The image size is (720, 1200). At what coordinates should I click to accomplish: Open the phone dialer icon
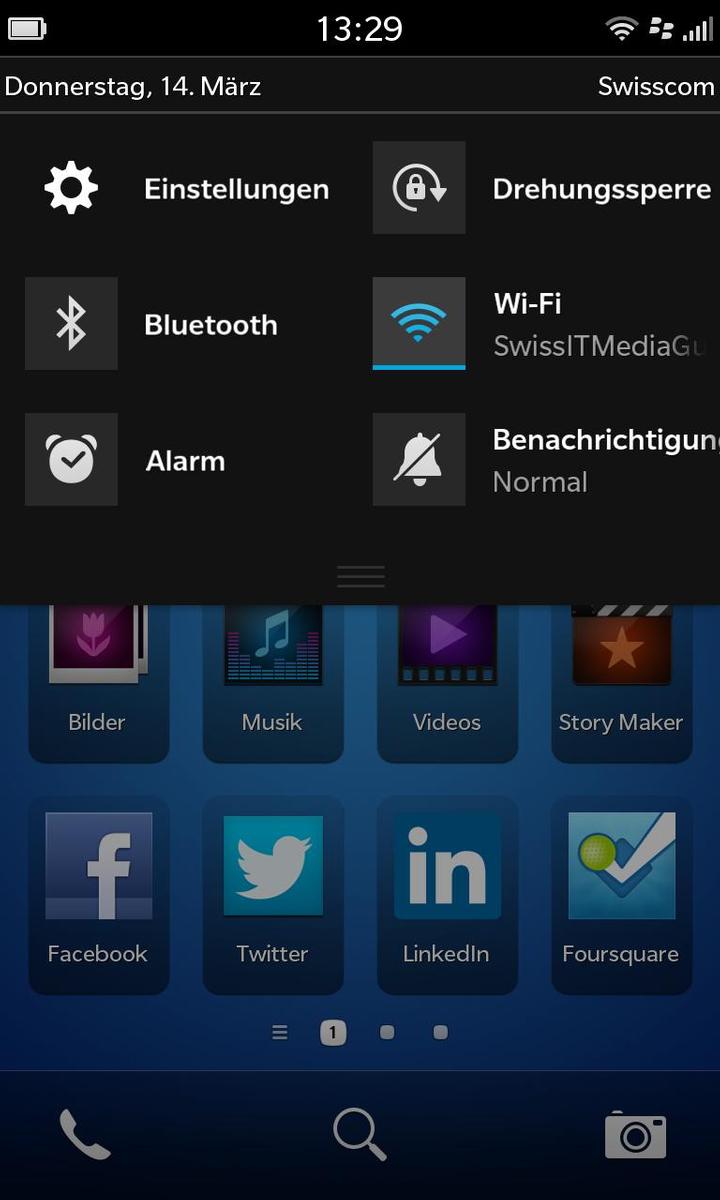point(85,1135)
